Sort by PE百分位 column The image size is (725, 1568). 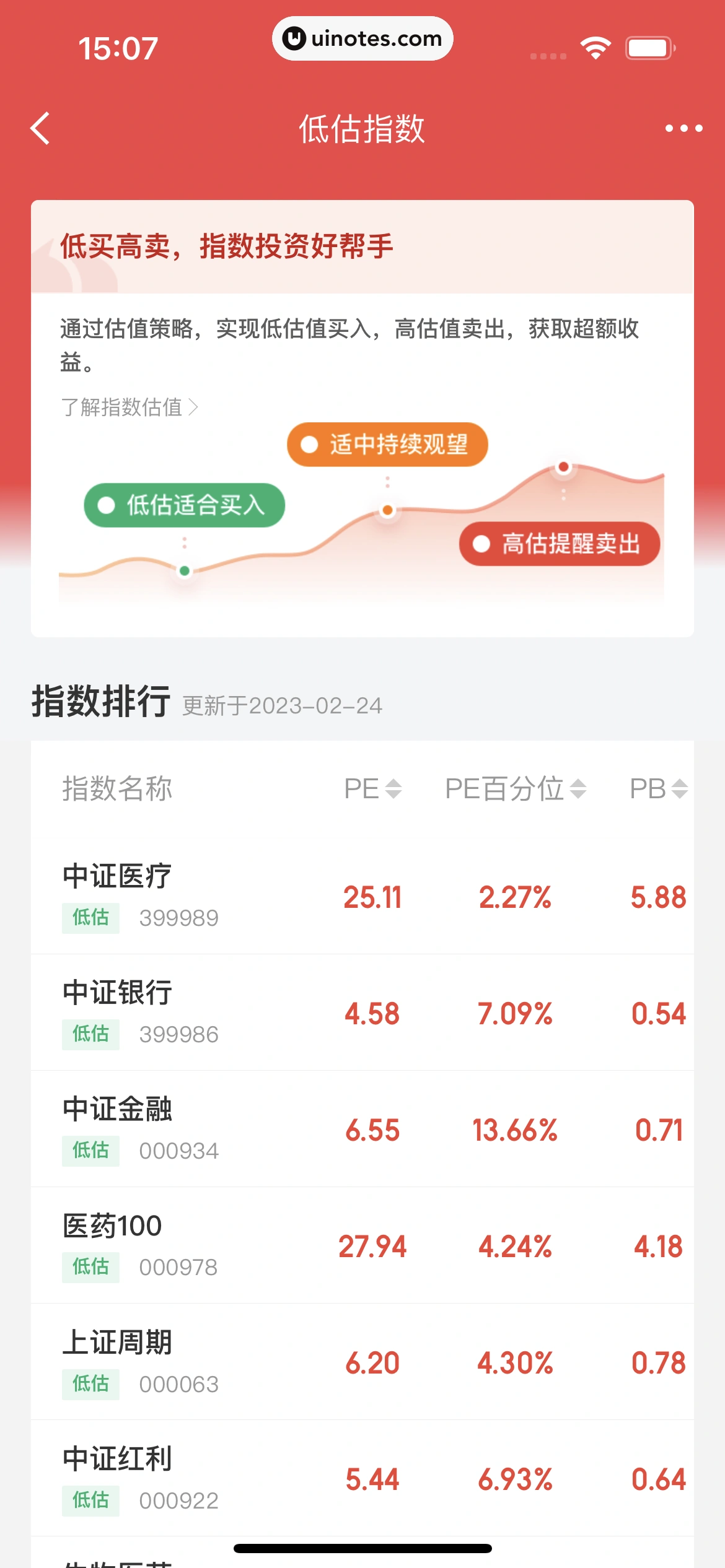click(516, 789)
